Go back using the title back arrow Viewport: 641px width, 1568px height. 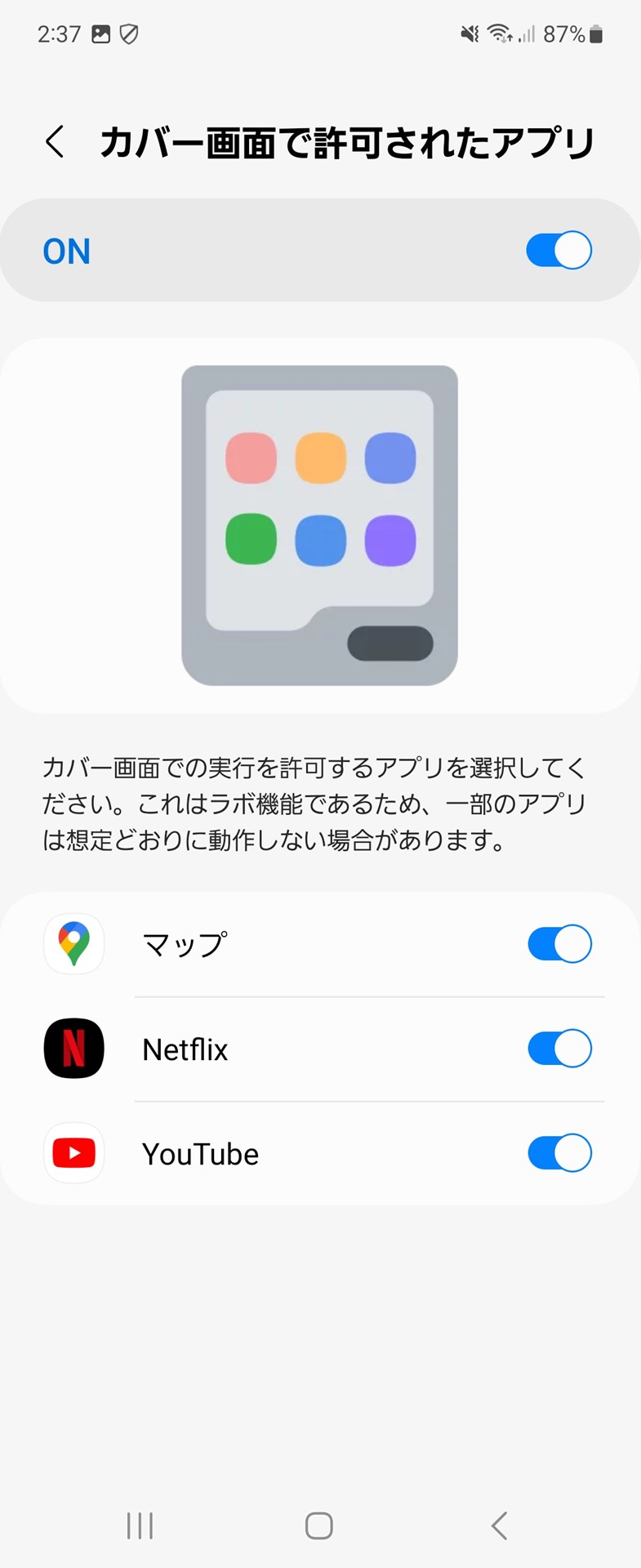click(x=54, y=140)
